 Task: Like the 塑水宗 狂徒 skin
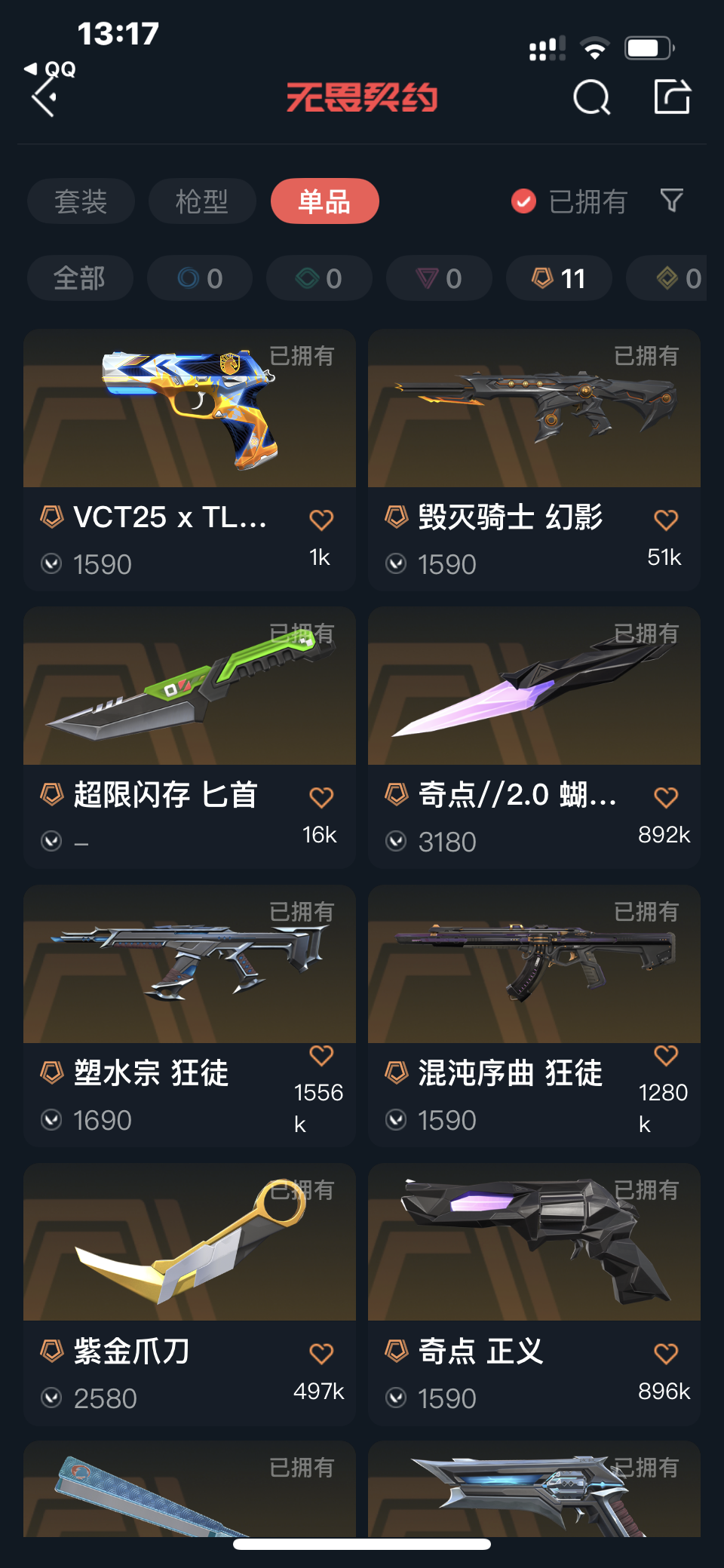pyautogui.click(x=321, y=1055)
